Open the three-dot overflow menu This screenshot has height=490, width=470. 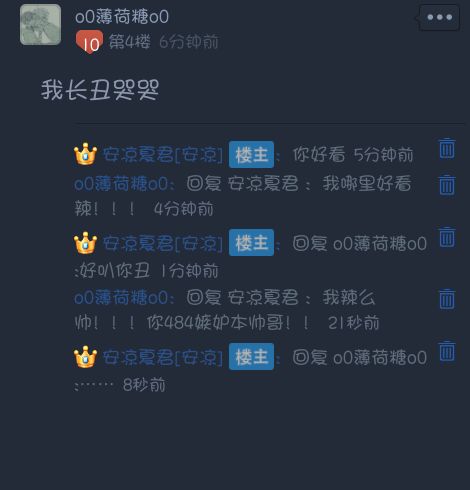(x=439, y=17)
